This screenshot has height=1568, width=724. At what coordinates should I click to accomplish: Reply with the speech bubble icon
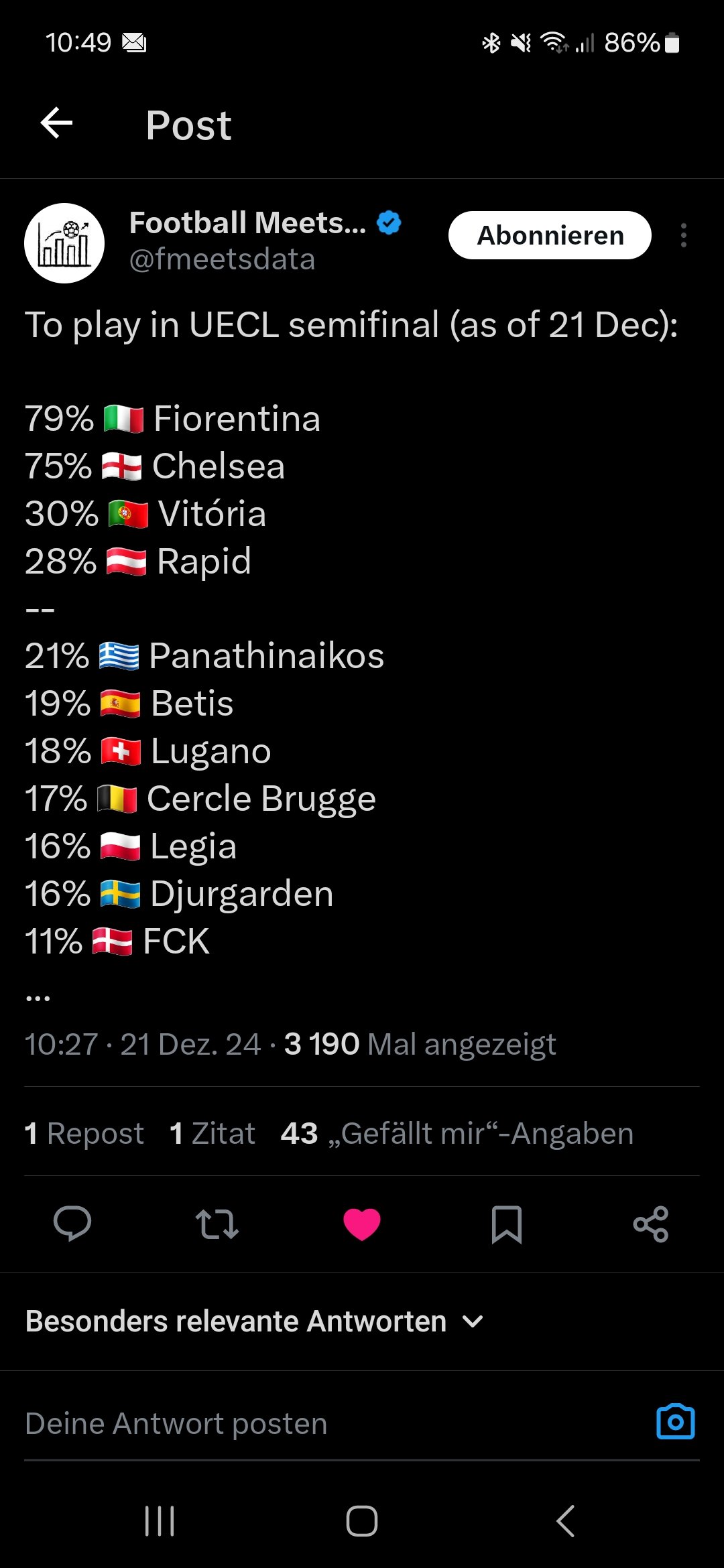72,1224
